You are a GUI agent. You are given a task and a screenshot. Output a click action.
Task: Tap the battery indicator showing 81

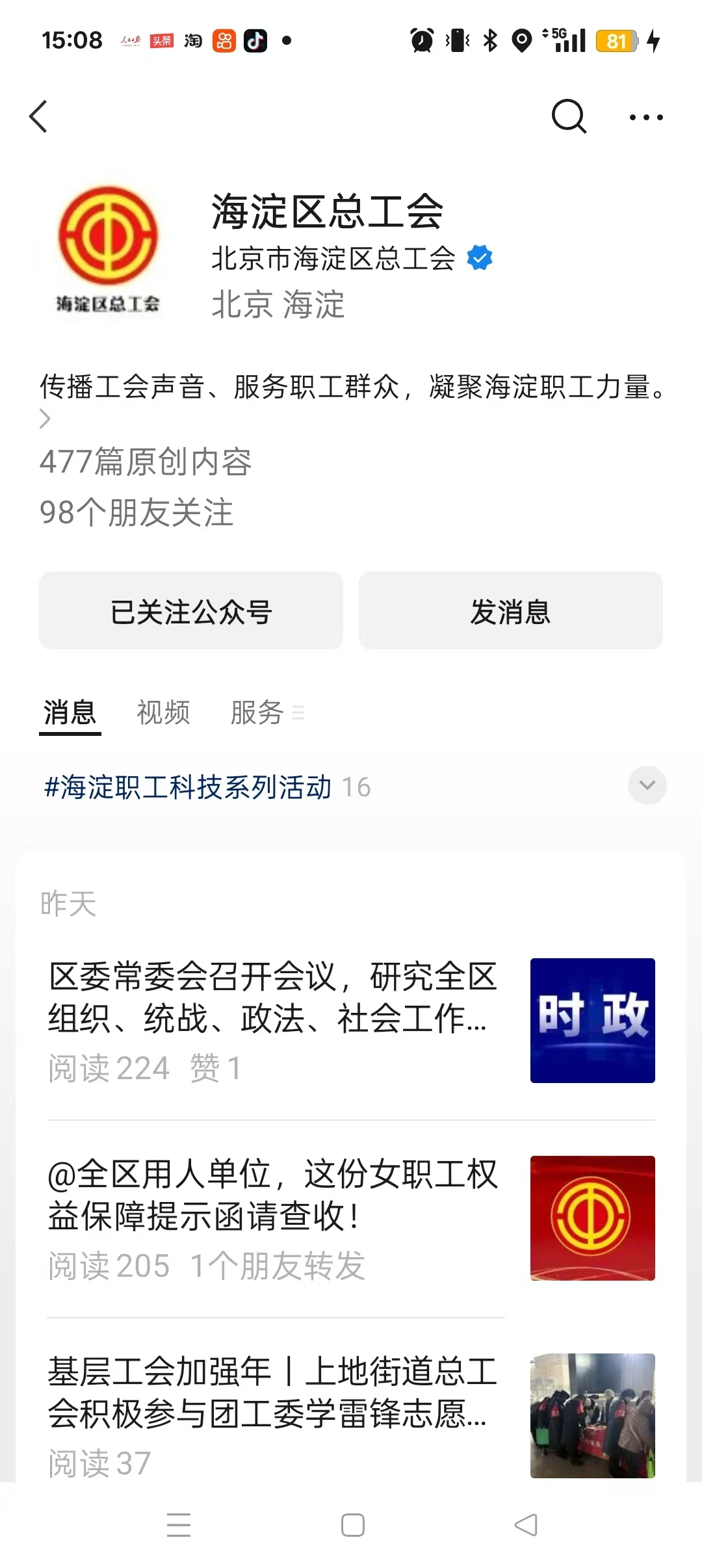coord(618,40)
